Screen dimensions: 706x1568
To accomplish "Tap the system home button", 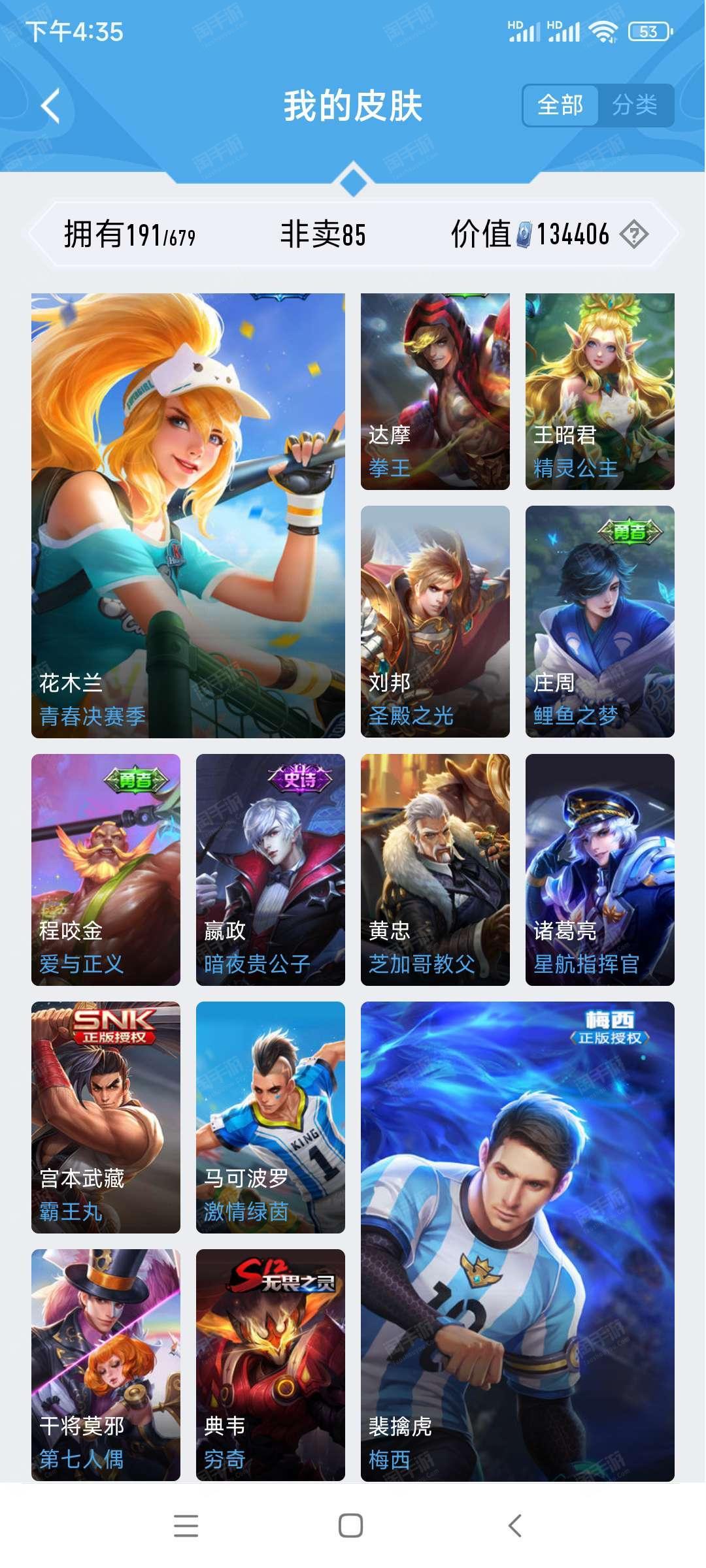I will 351,1526.
